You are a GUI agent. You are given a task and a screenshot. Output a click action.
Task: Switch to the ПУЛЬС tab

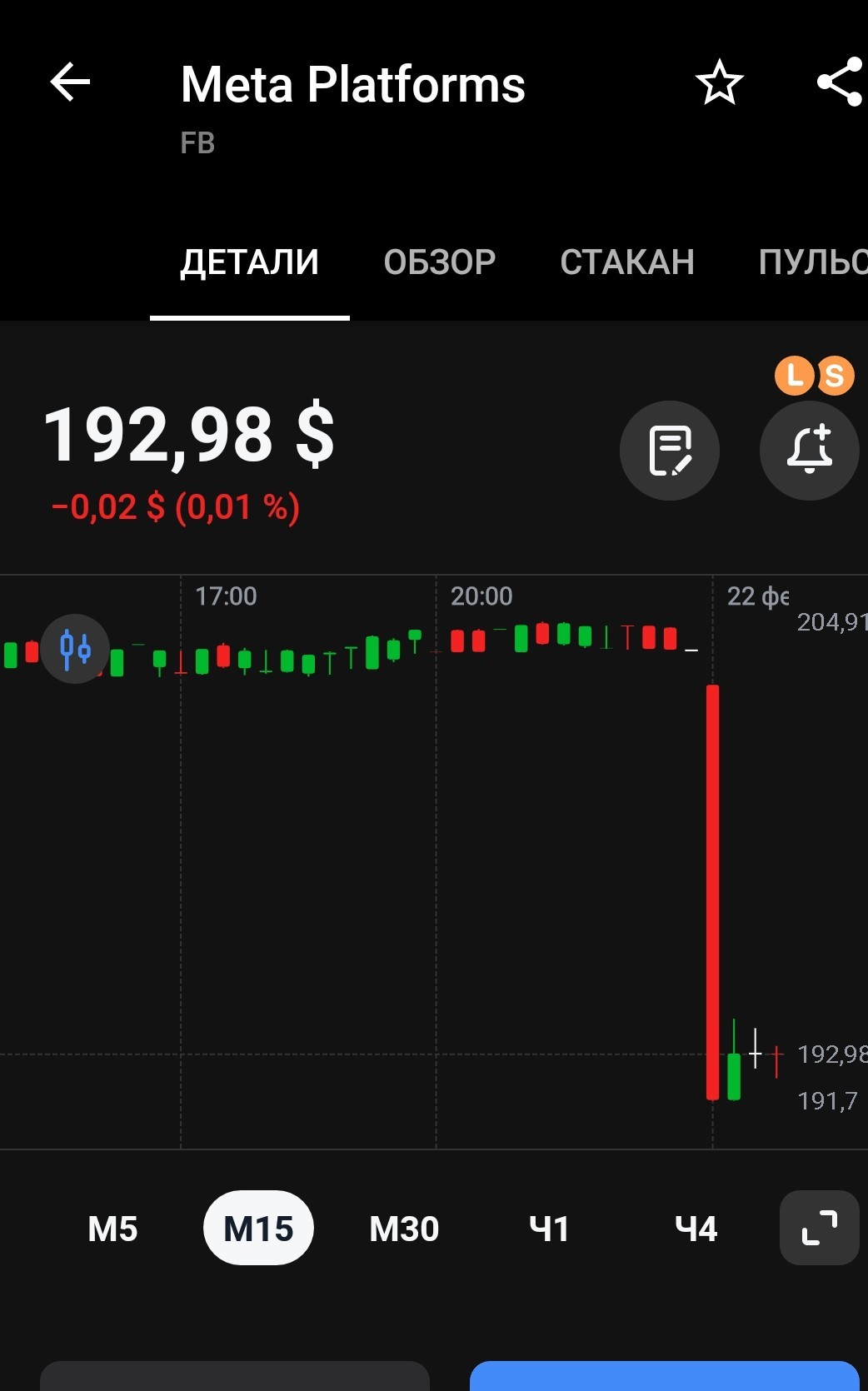tap(813, 262)
